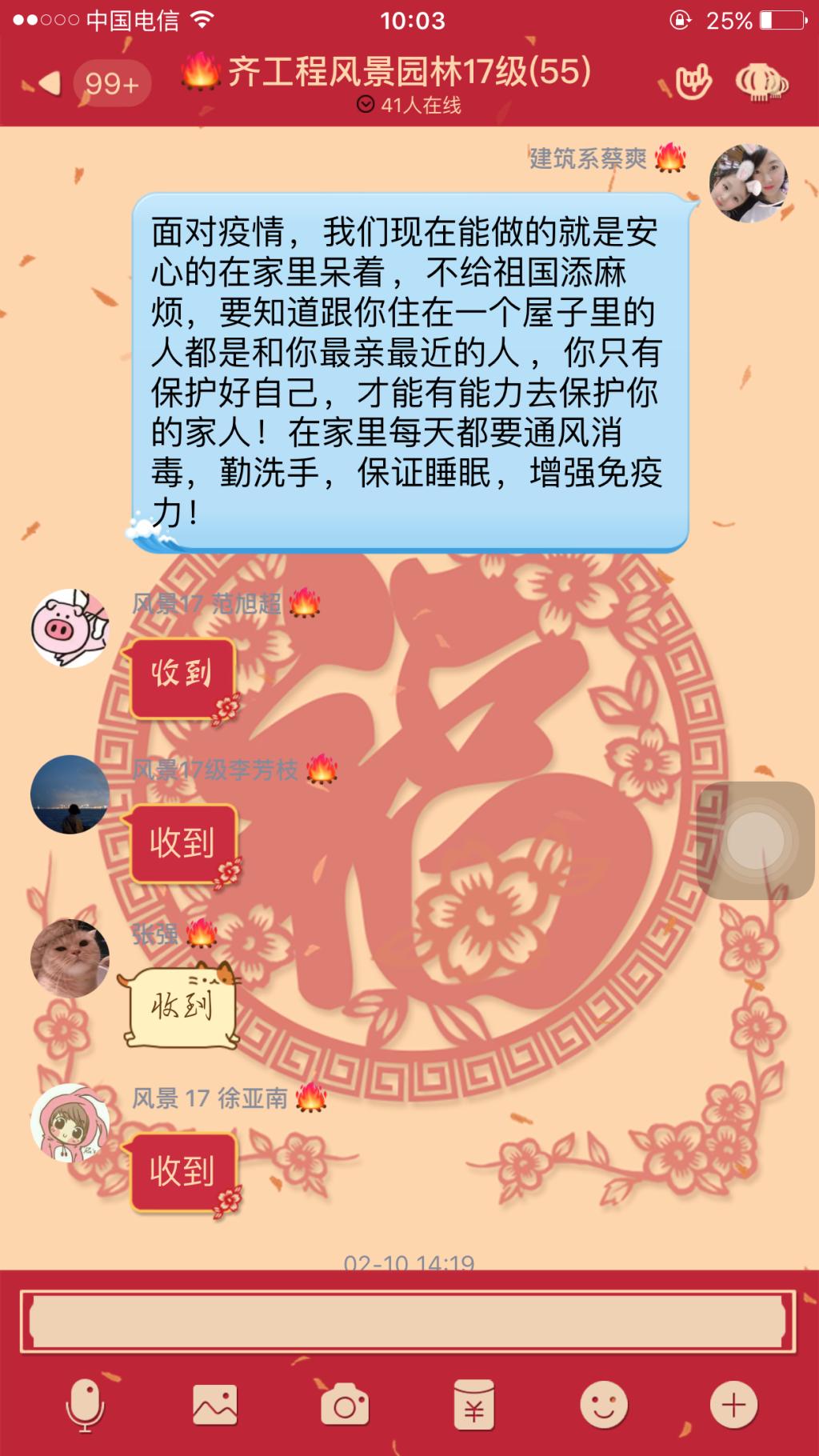Open more options with the plus button
Viewport: 819px width, 1456px height.
pos(733,1406)
